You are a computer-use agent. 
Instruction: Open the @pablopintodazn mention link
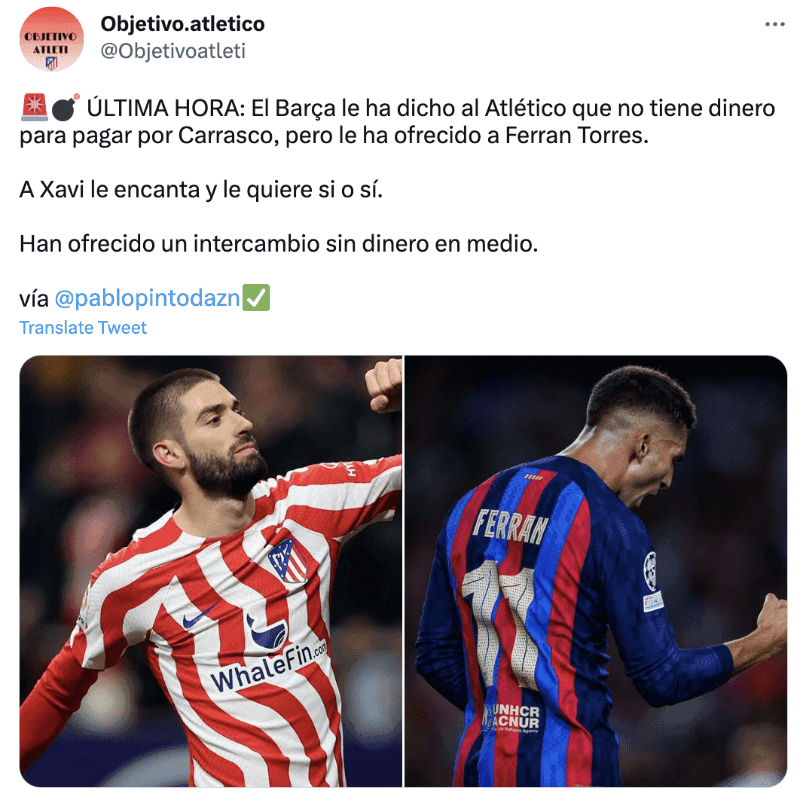tap(147, 298)
